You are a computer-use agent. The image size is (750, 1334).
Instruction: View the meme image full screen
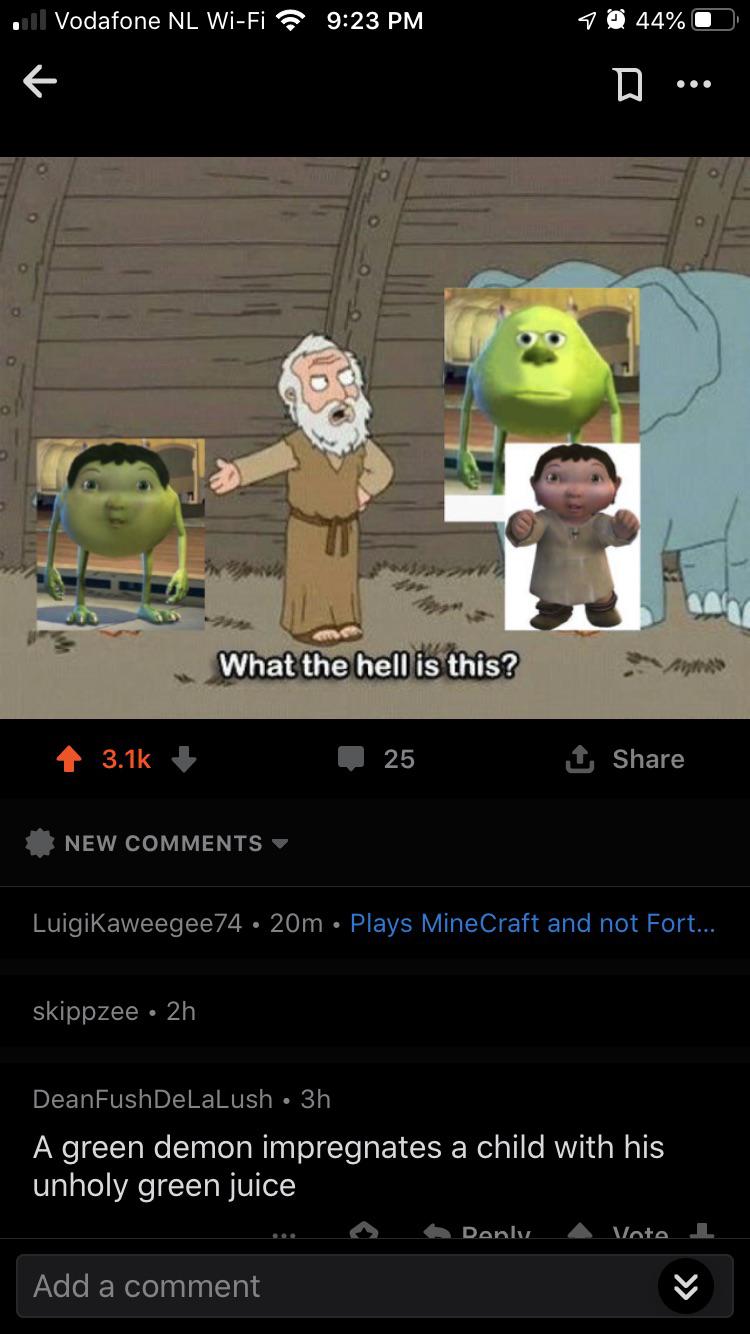pyautogui.click(x=375, y=437)
